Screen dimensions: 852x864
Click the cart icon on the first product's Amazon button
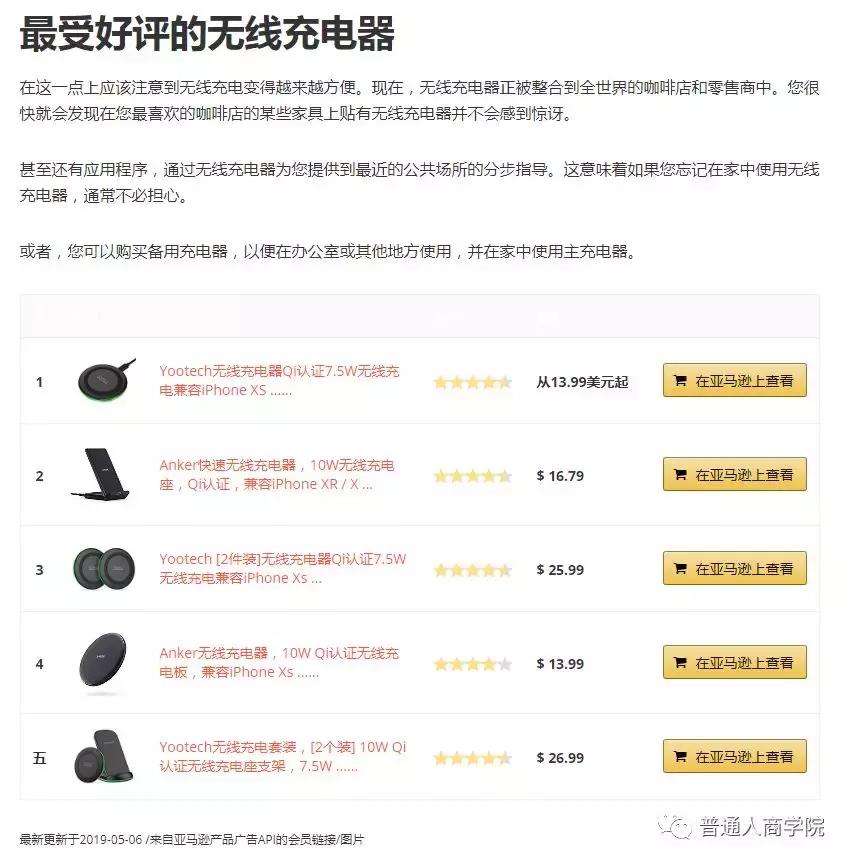(x=680, y=381)
